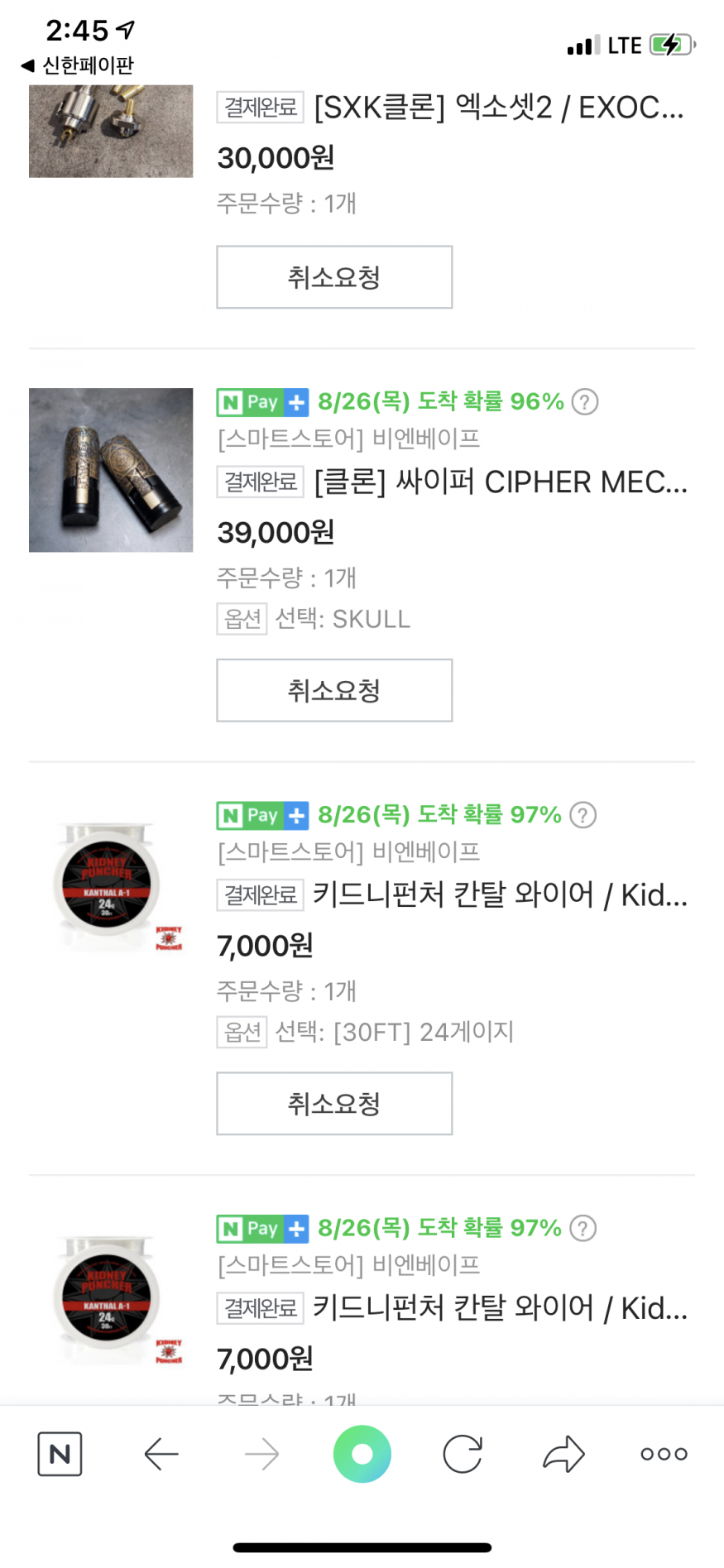The width and height of the screenshot is (724, 1568).
Task: Reload the current page
Action: (463, 1454)
